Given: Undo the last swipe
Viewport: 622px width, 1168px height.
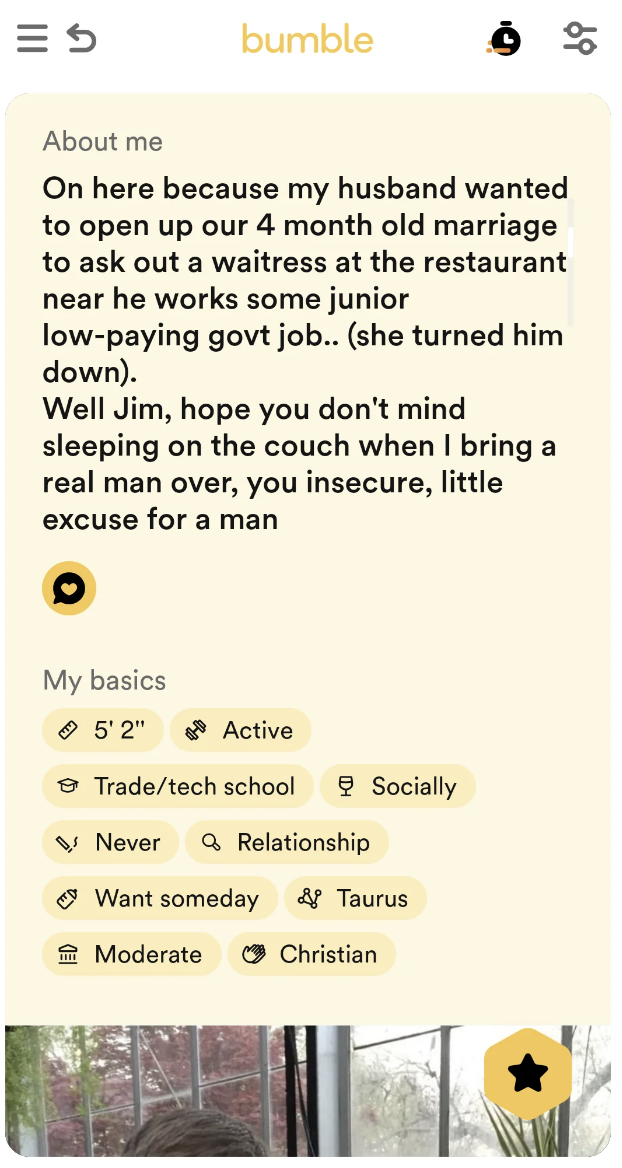Looking at the screenshot, I should [82, 39].
